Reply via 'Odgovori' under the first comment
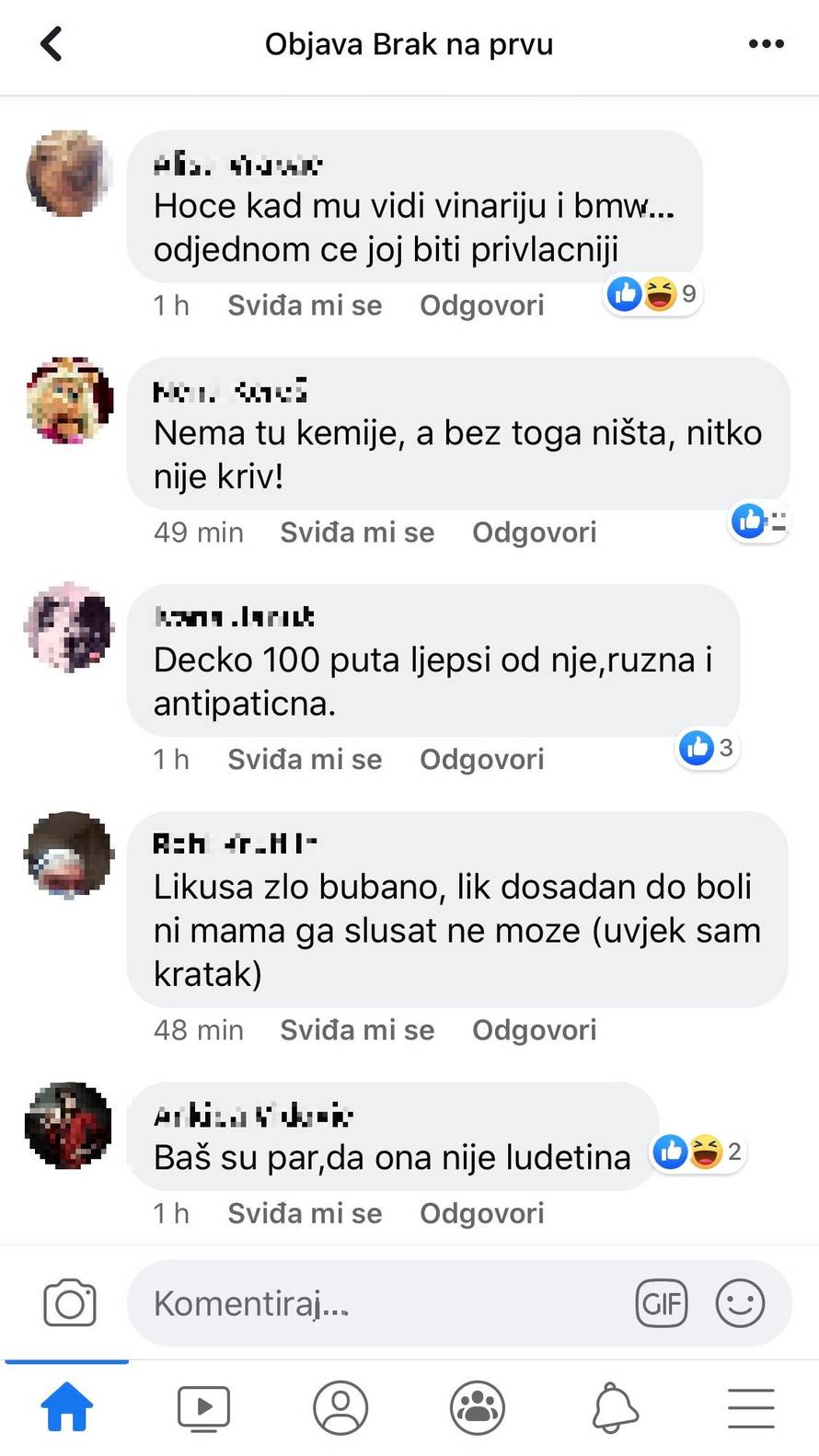The width and height of the screenshot is (819, 1456). [481, 305]
